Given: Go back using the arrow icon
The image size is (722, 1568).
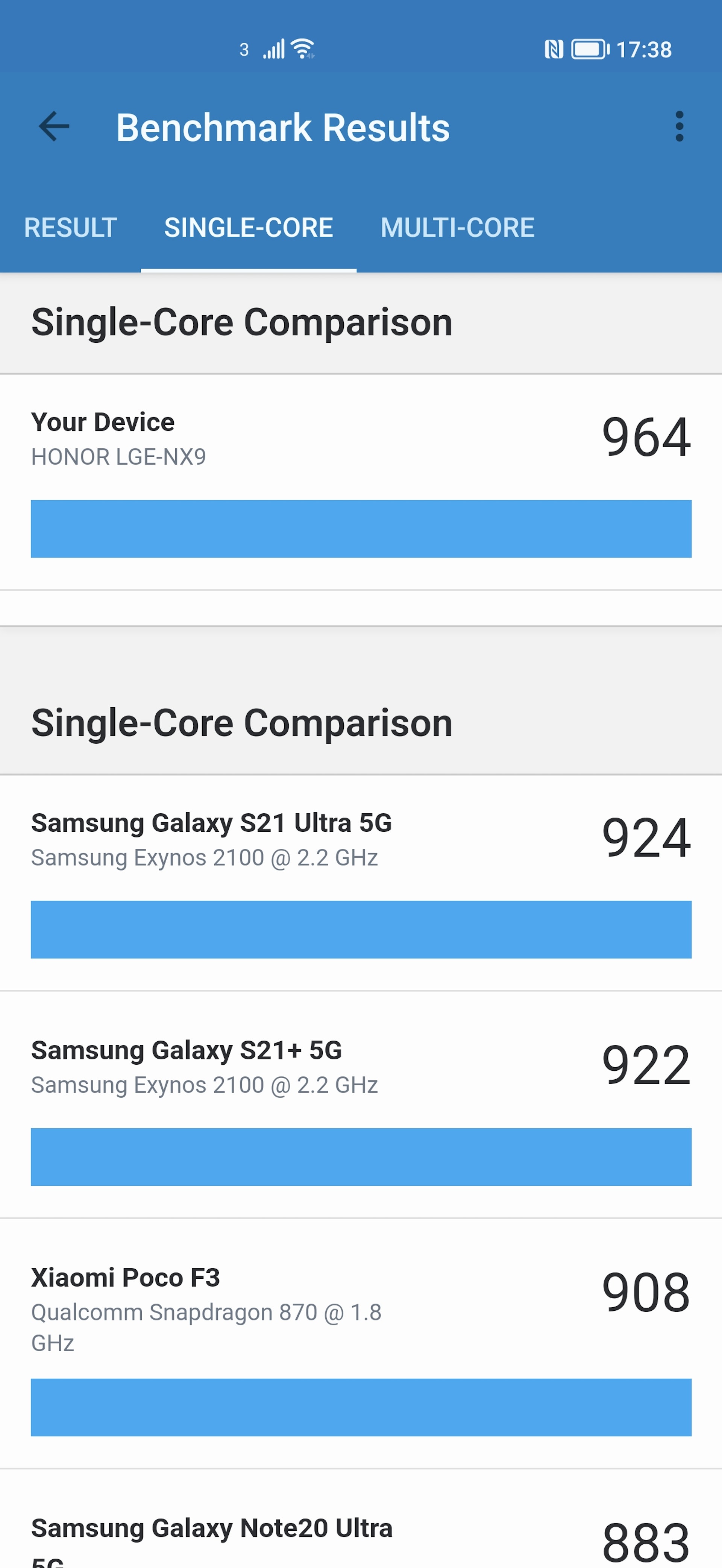Looking at the screenshot, I should pyautogui.click(x=54, y=127).
